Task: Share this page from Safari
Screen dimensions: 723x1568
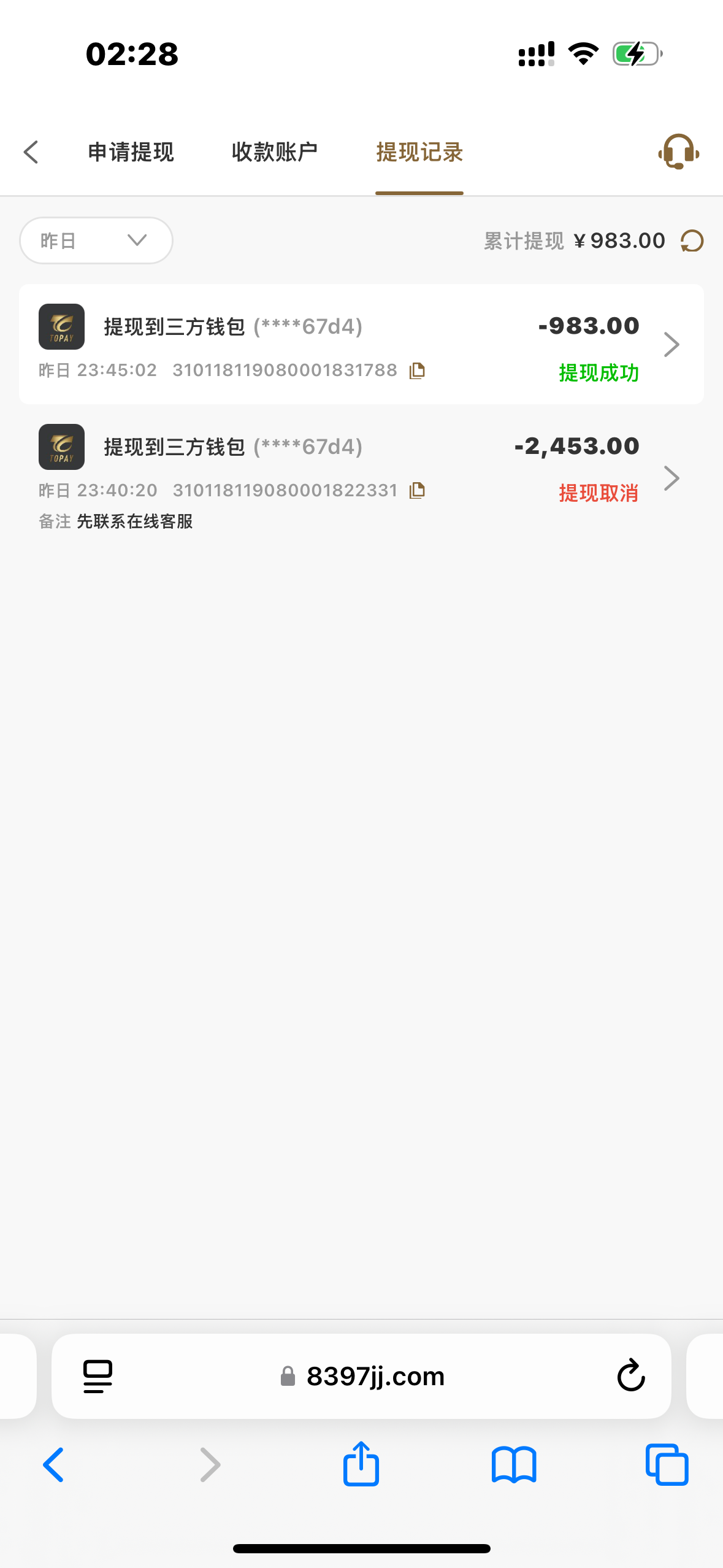Action: [361, 1464]
